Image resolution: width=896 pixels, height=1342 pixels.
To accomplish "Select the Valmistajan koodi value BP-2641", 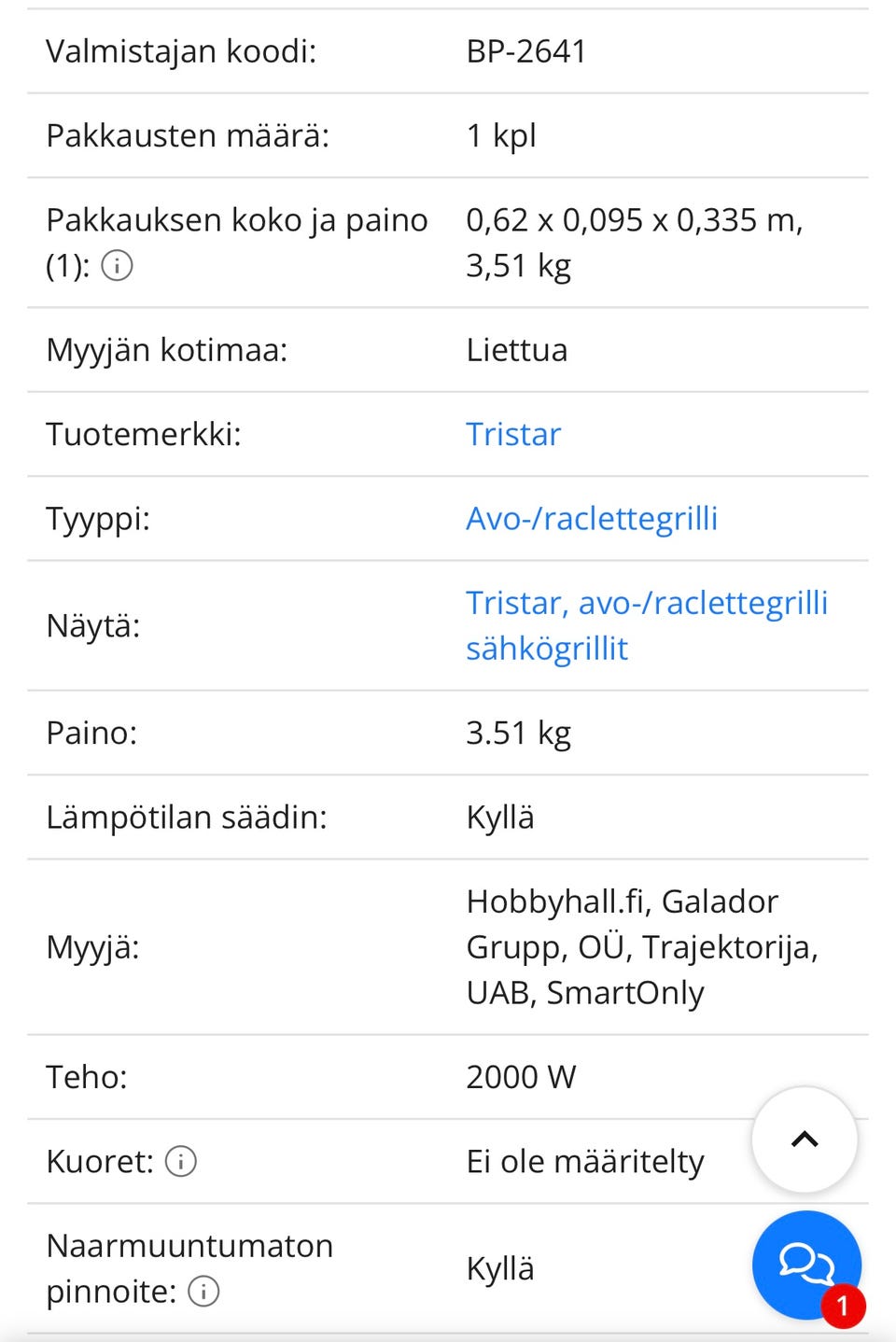I will (525, 52).
